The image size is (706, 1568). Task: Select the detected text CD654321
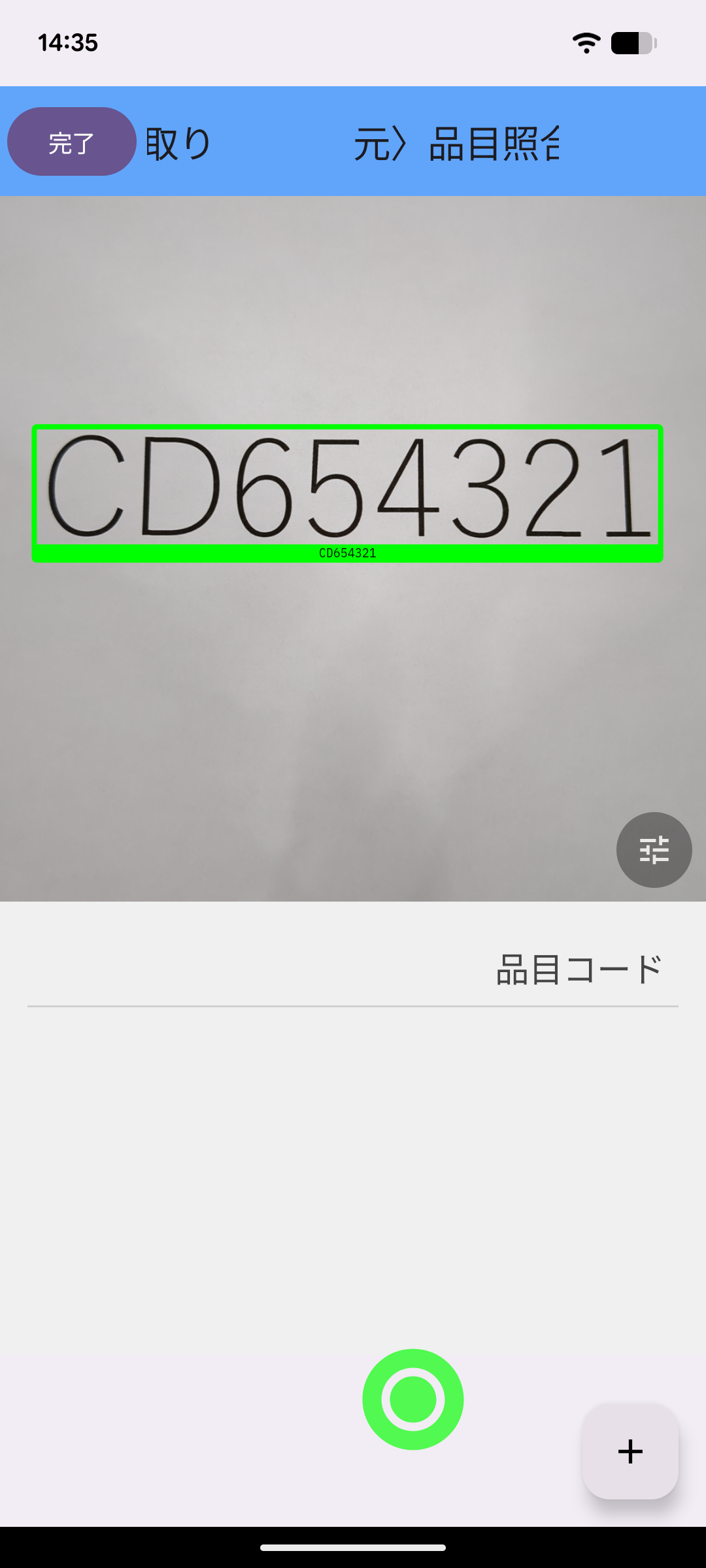(x=347, y=493)
